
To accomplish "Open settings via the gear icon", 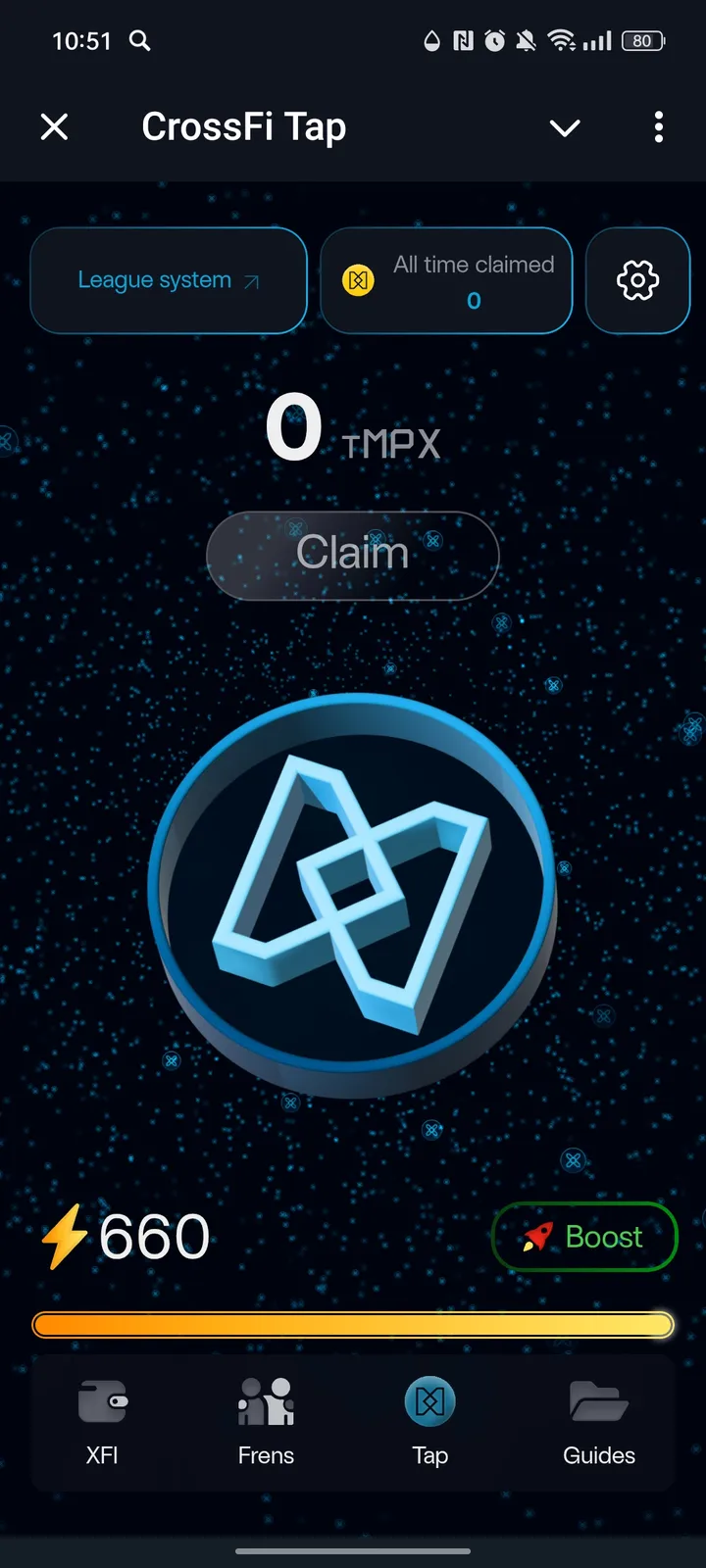I will pyautogui.click(x=637, y=281).
